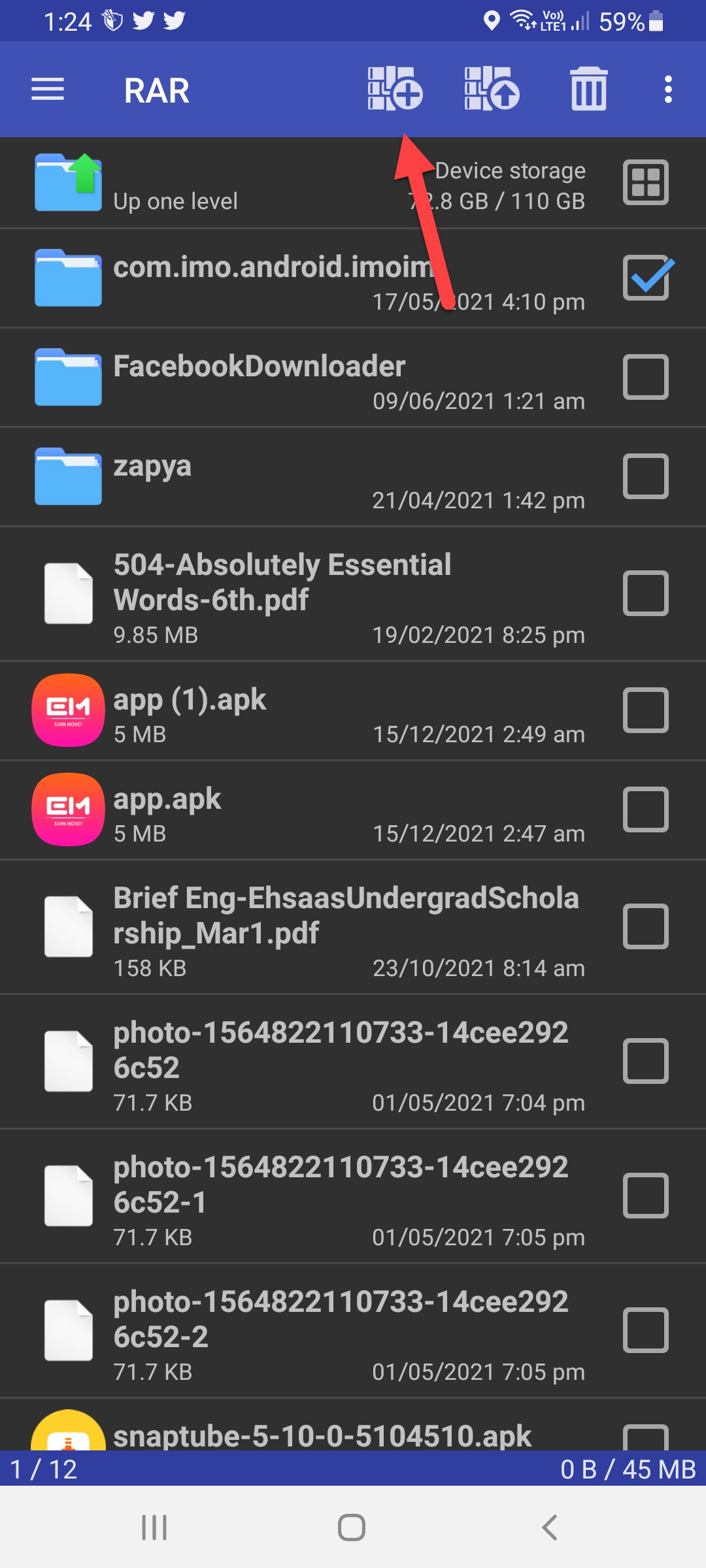Tick checkbox for photo-1564822110733-14cee2926c52-1
706x1568 pixels.
(x=645, y=1196)
